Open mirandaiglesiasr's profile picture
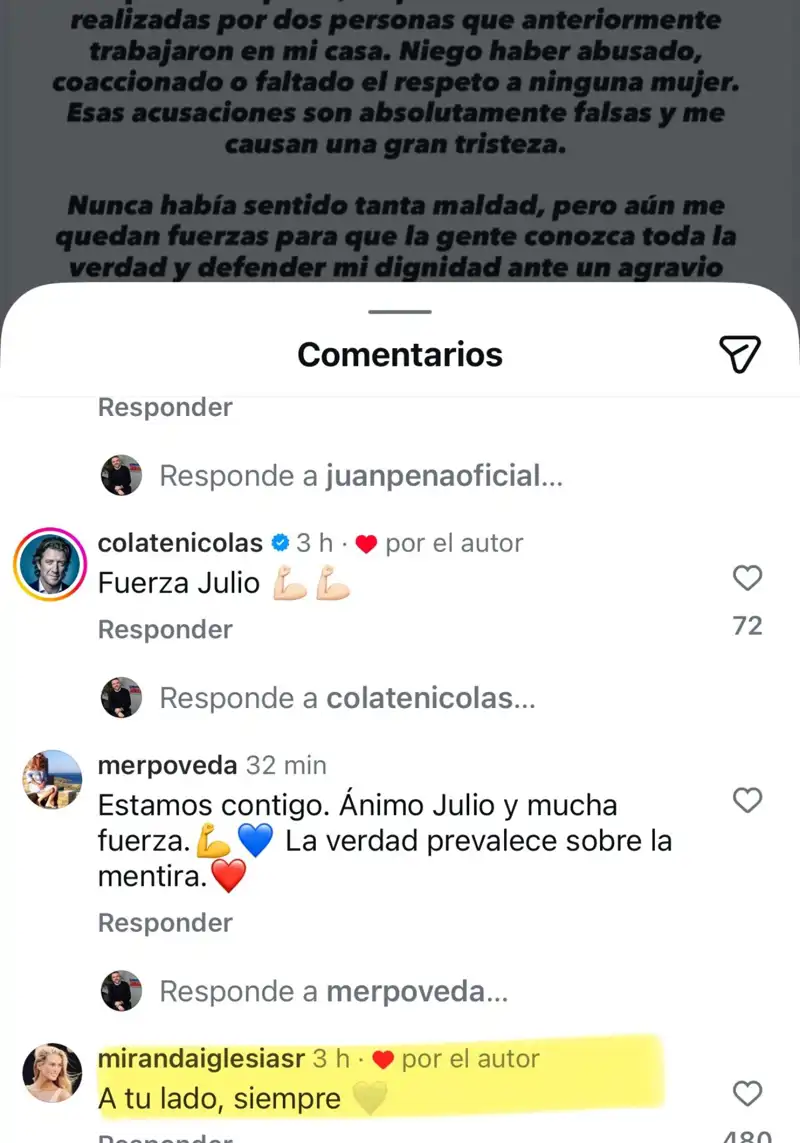The width and height of the screenshot is (800, 1143). coord(52,1073)
